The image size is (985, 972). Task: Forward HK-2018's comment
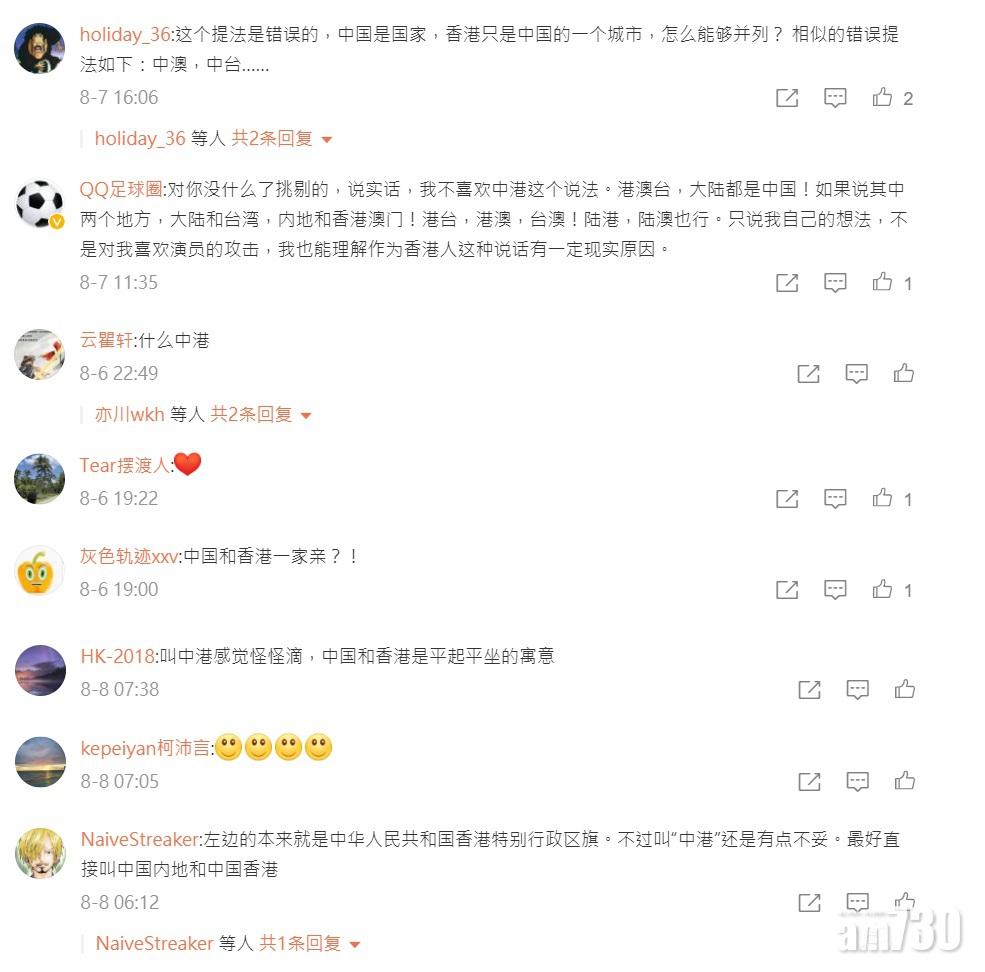tap(808, 689)
